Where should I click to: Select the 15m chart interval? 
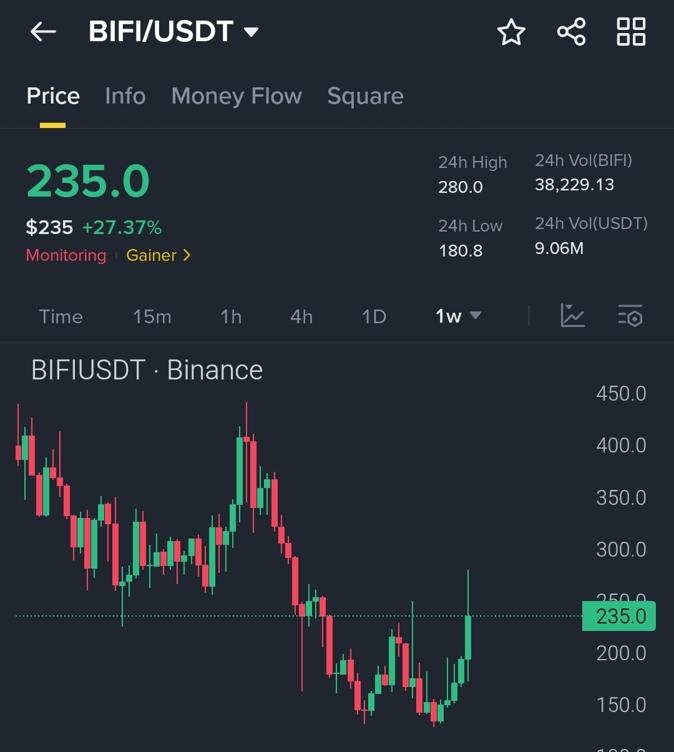point(152,316)
